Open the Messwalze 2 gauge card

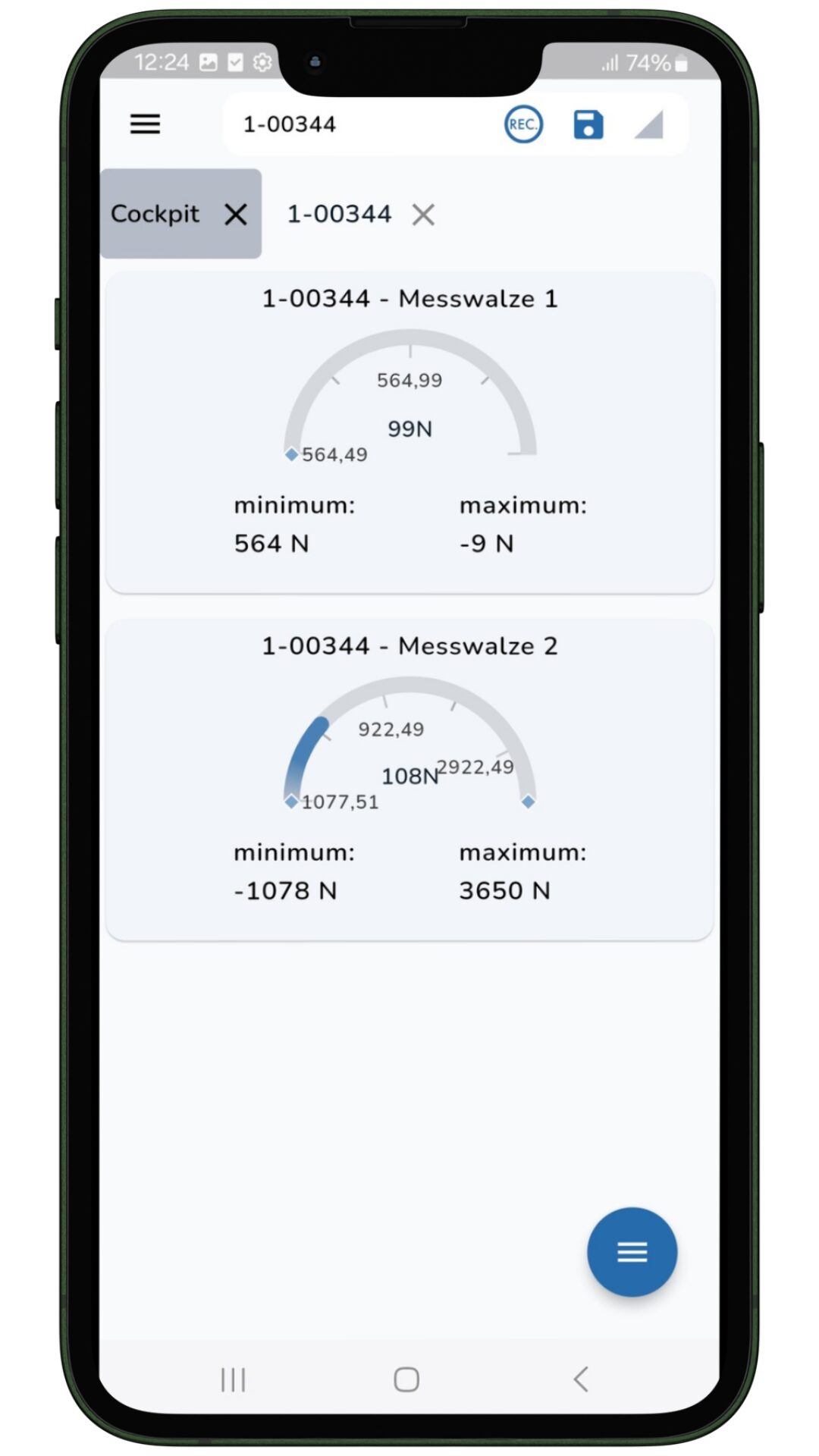point(409,780)
